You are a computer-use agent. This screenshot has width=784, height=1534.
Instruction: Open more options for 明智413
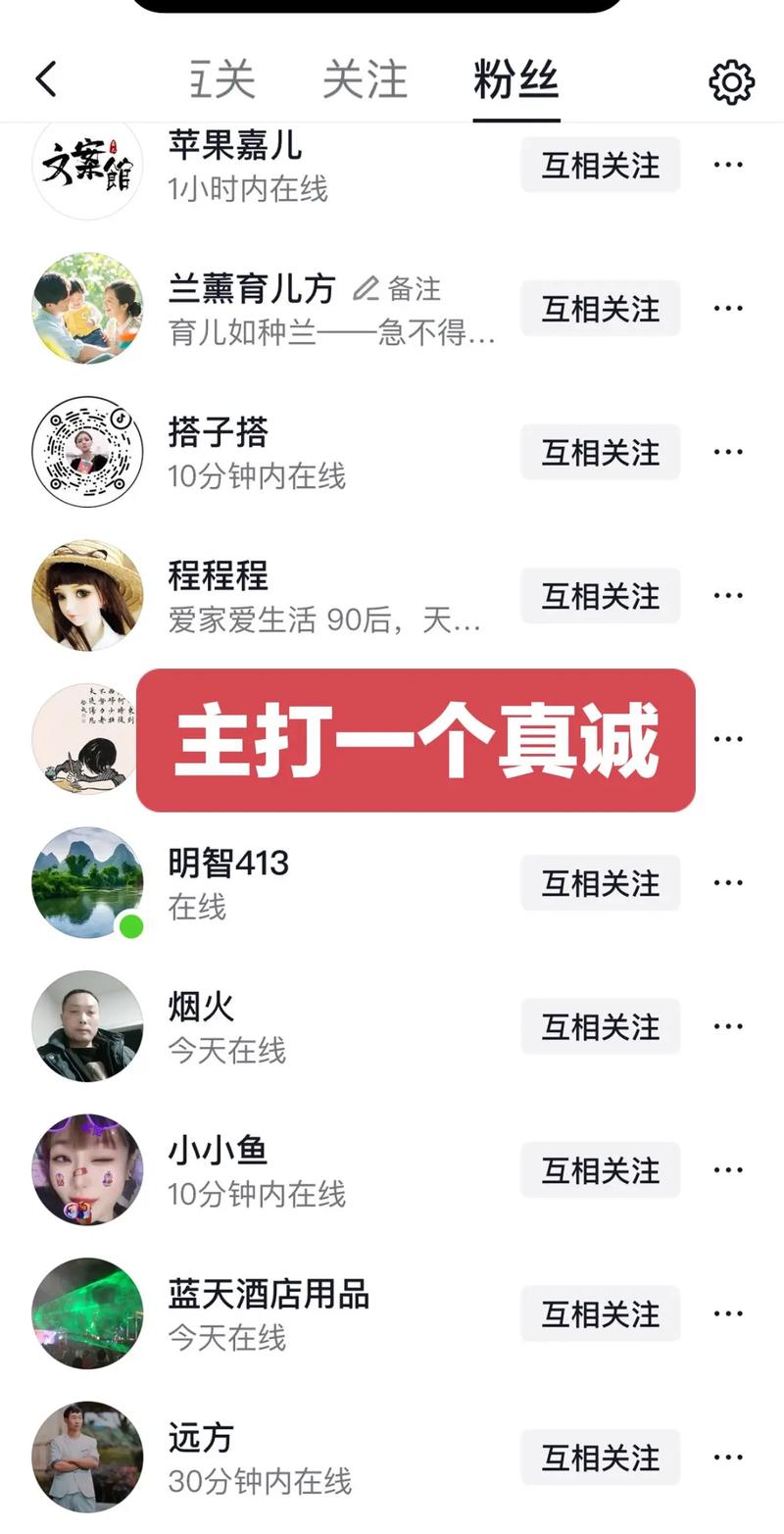click(x=728, y=882)
